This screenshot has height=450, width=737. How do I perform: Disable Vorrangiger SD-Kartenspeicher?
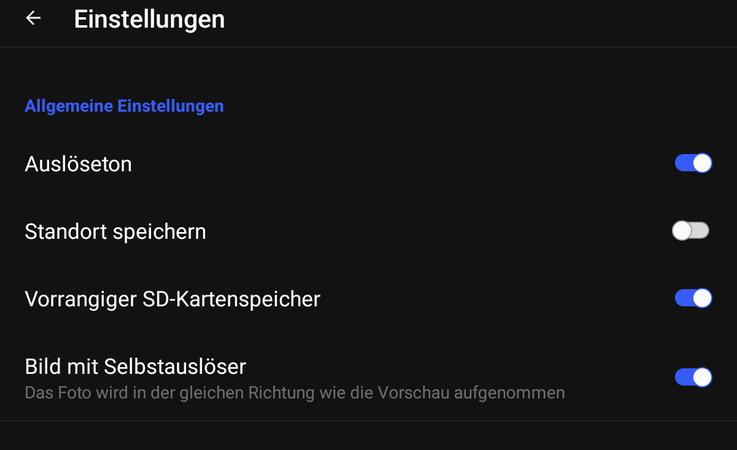coord(692,298)
